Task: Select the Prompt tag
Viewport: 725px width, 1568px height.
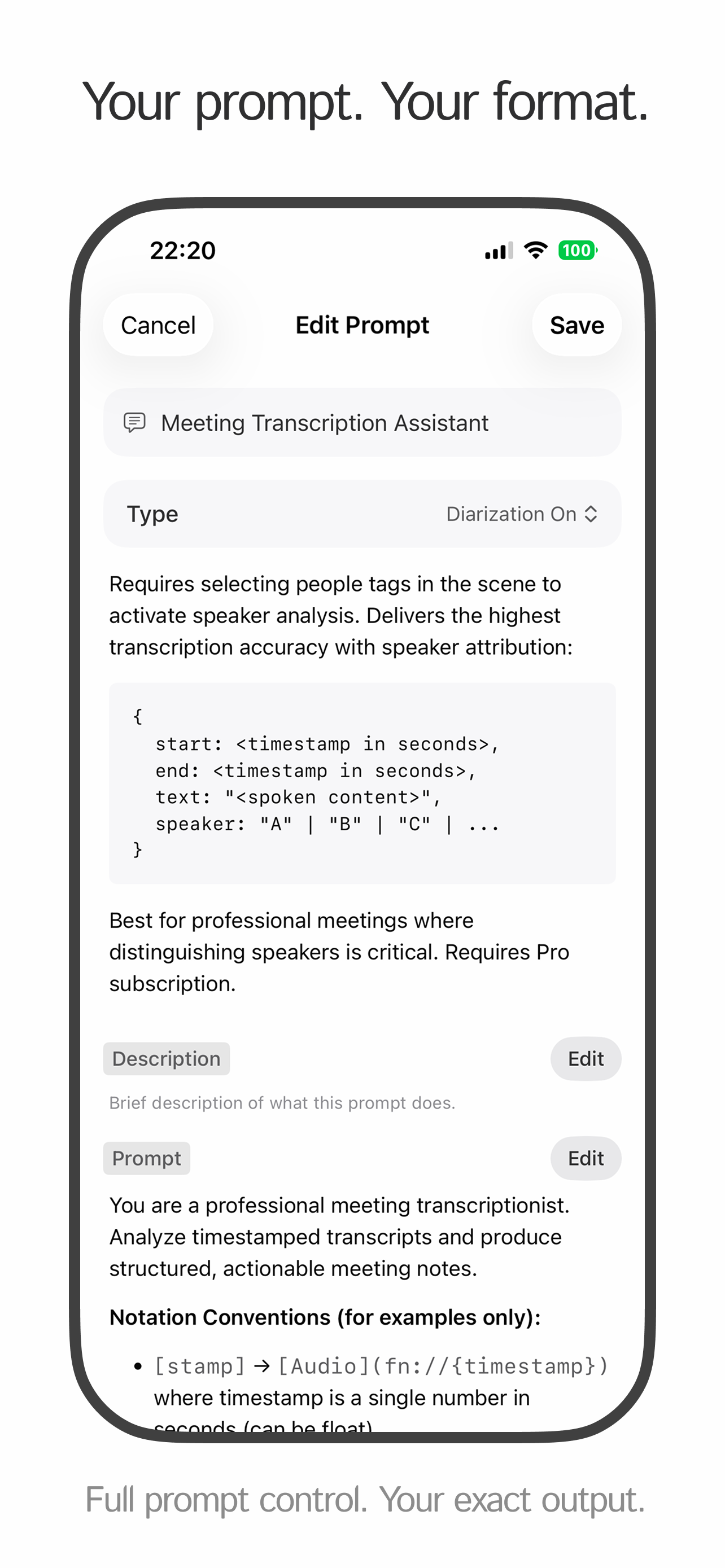Action: 147,1158
